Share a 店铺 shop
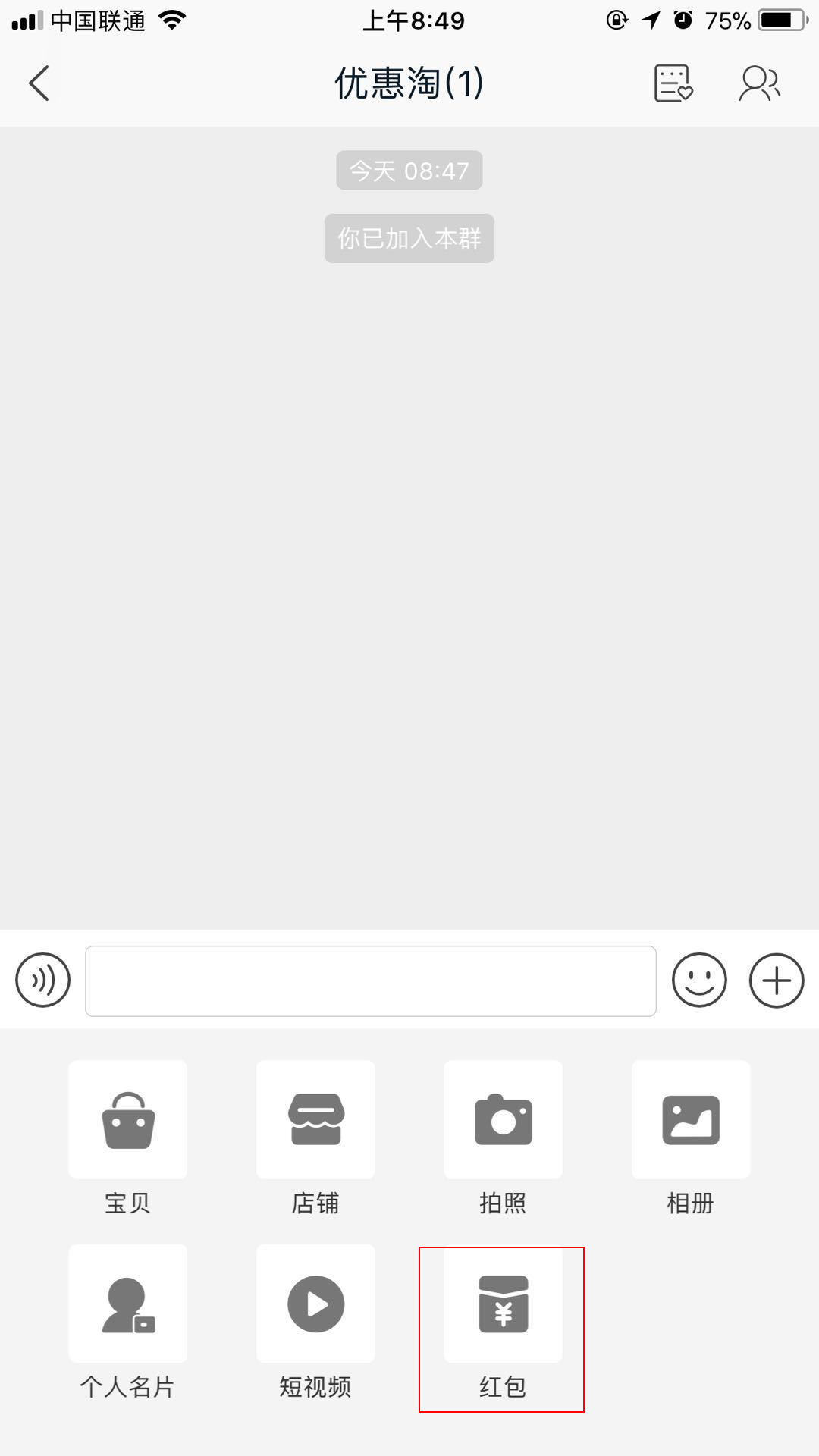 [x=315, y=1120]
